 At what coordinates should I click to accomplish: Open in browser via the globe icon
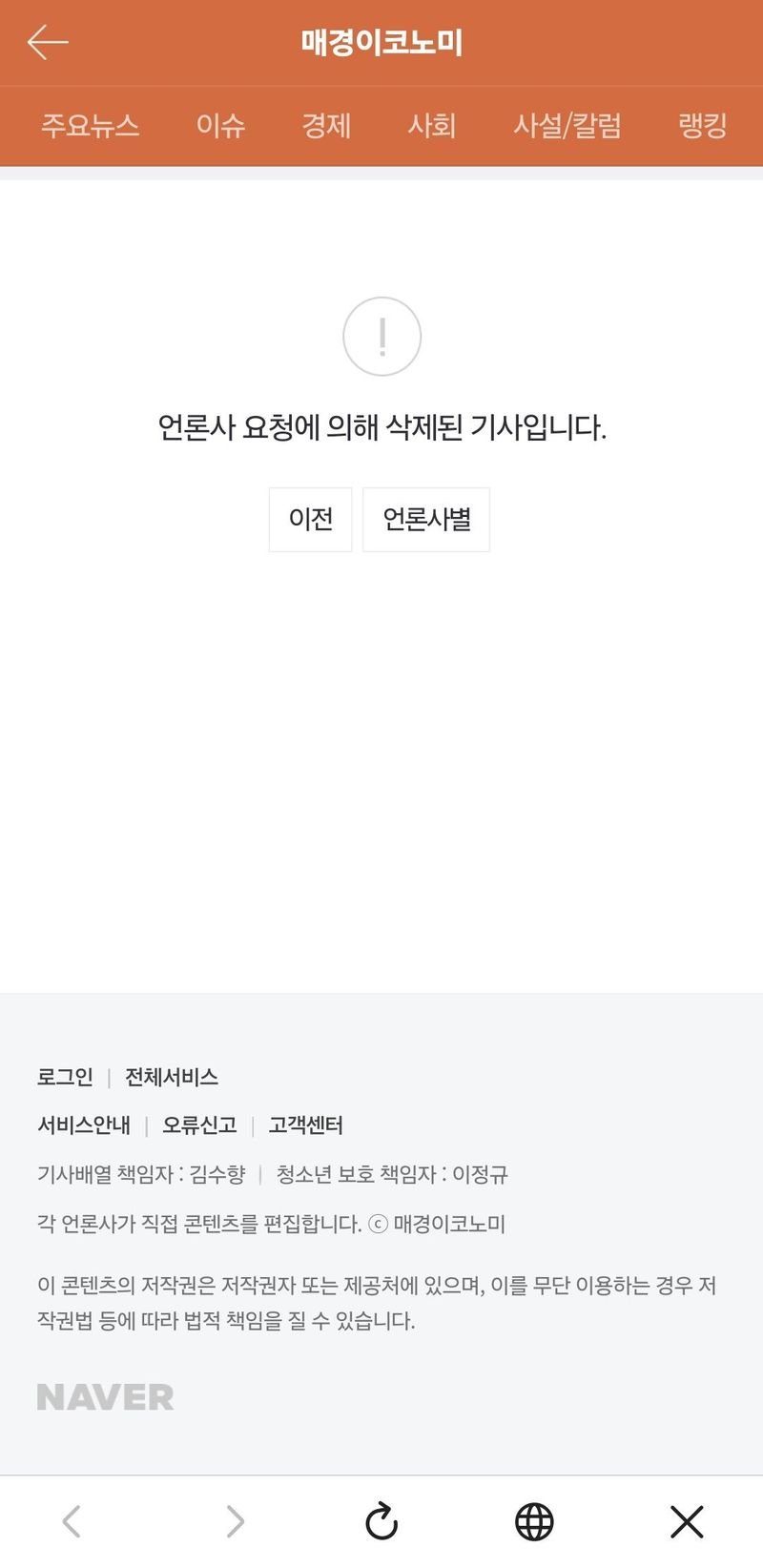click(534, 1522)
